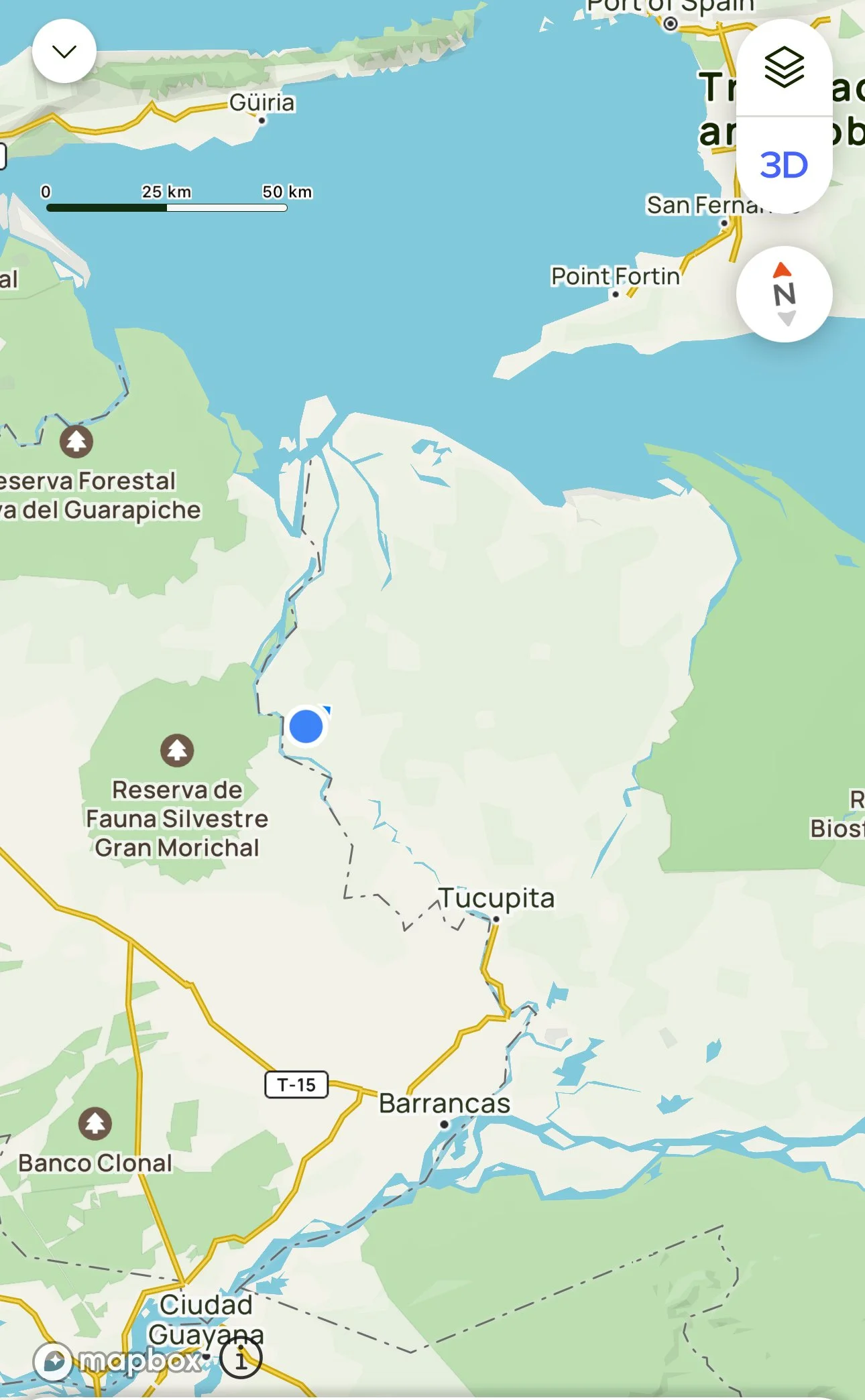Open the map layers selector
Screen dimensions: 865x1400
(x=784, y=68)
